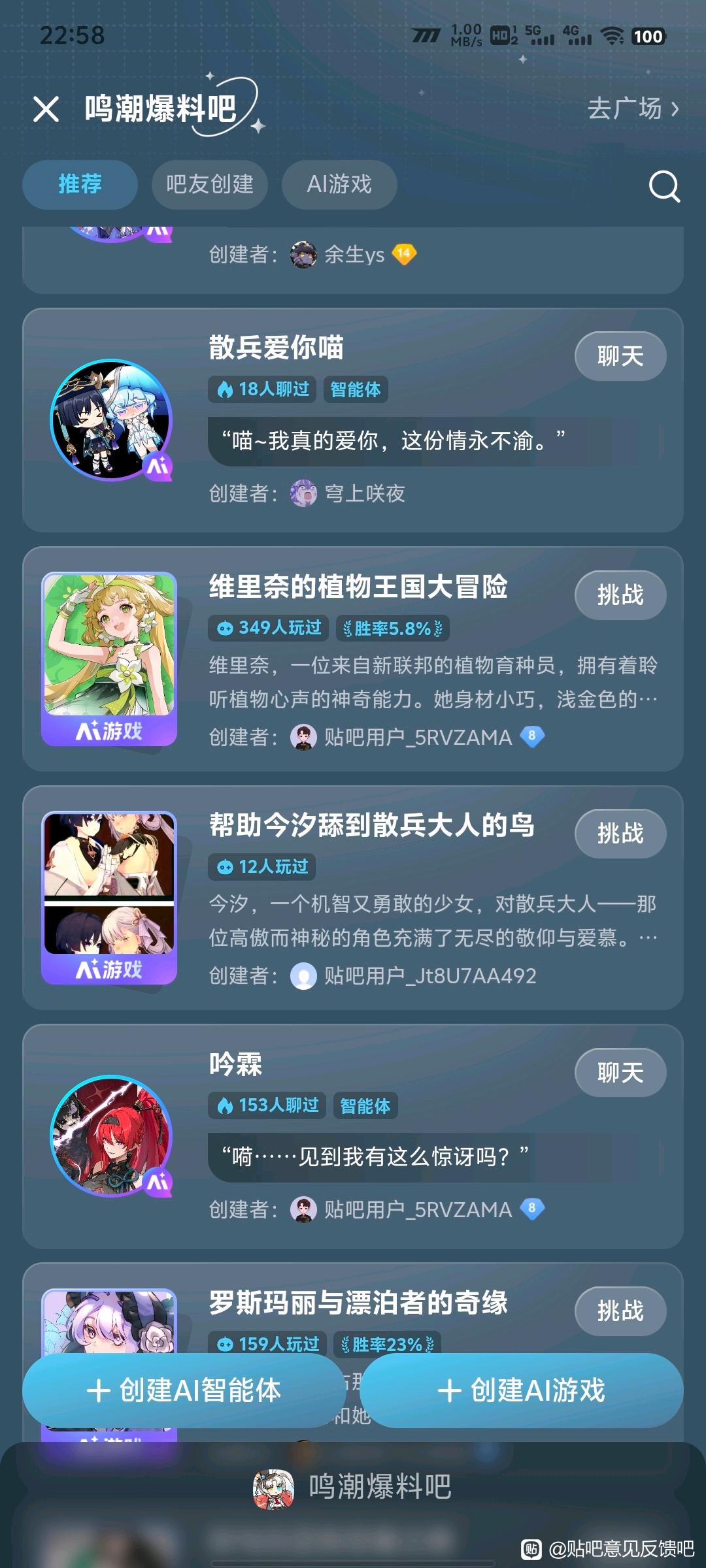Open the 散兵爱你喵 avatar

point(111,420)
